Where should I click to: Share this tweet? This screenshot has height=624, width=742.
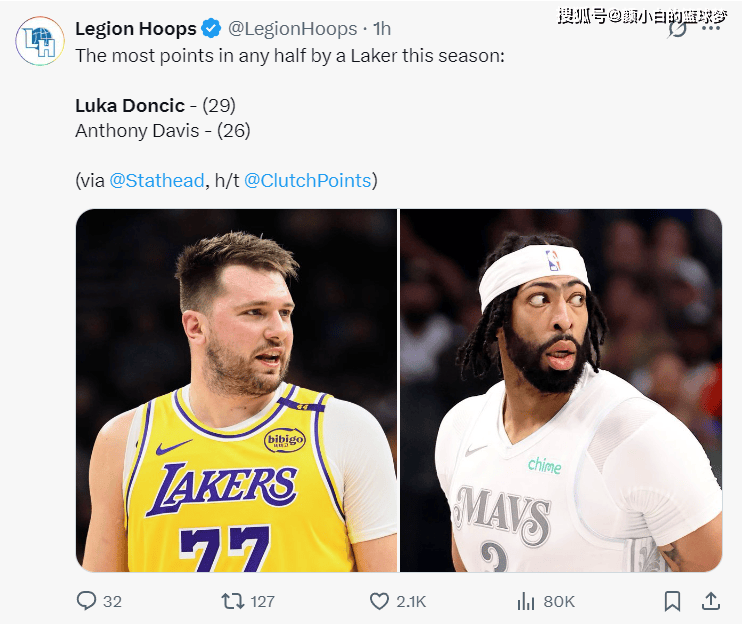pyautogui.click(x=711, y=601)
